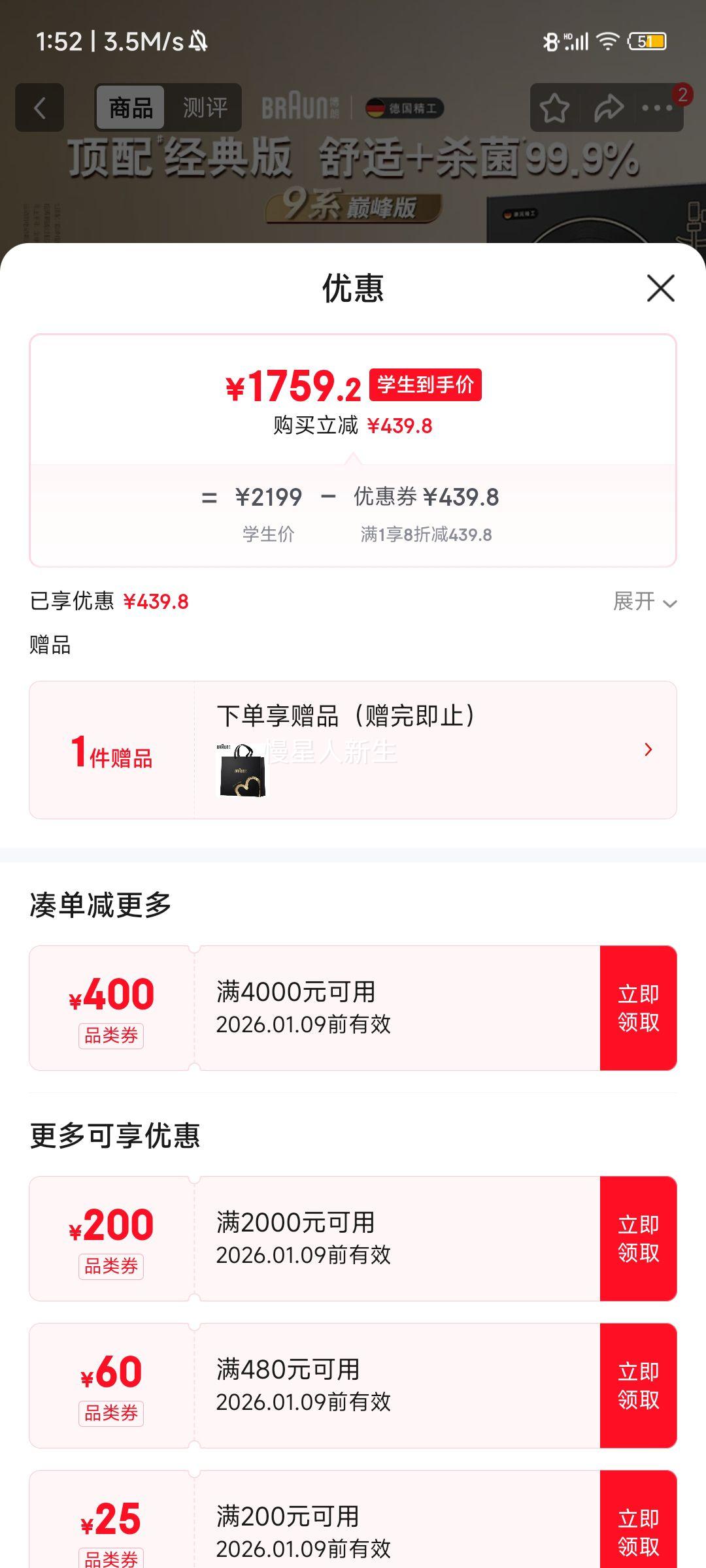
Task: Tap the gift bag thumbnail image
Action: click(x=241, y=771)
